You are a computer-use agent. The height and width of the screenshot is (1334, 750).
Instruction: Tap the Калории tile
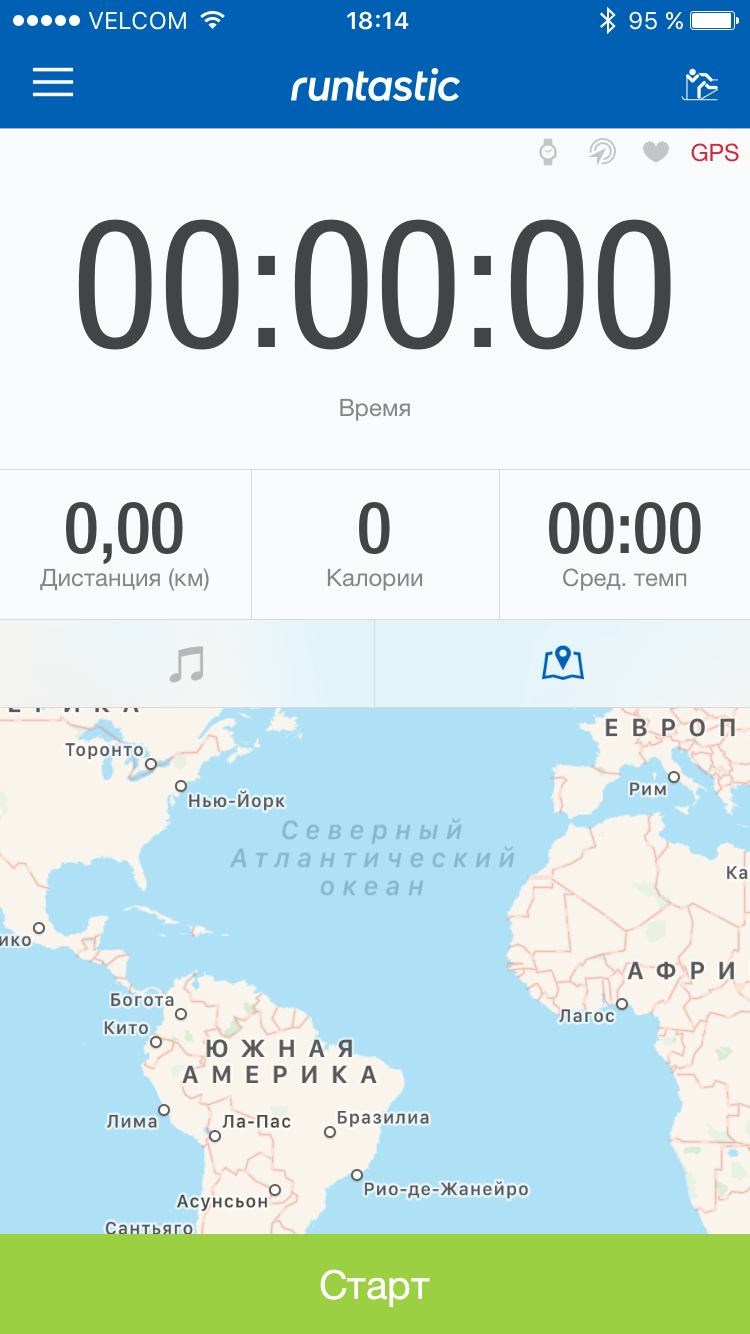tap(375, 545)
